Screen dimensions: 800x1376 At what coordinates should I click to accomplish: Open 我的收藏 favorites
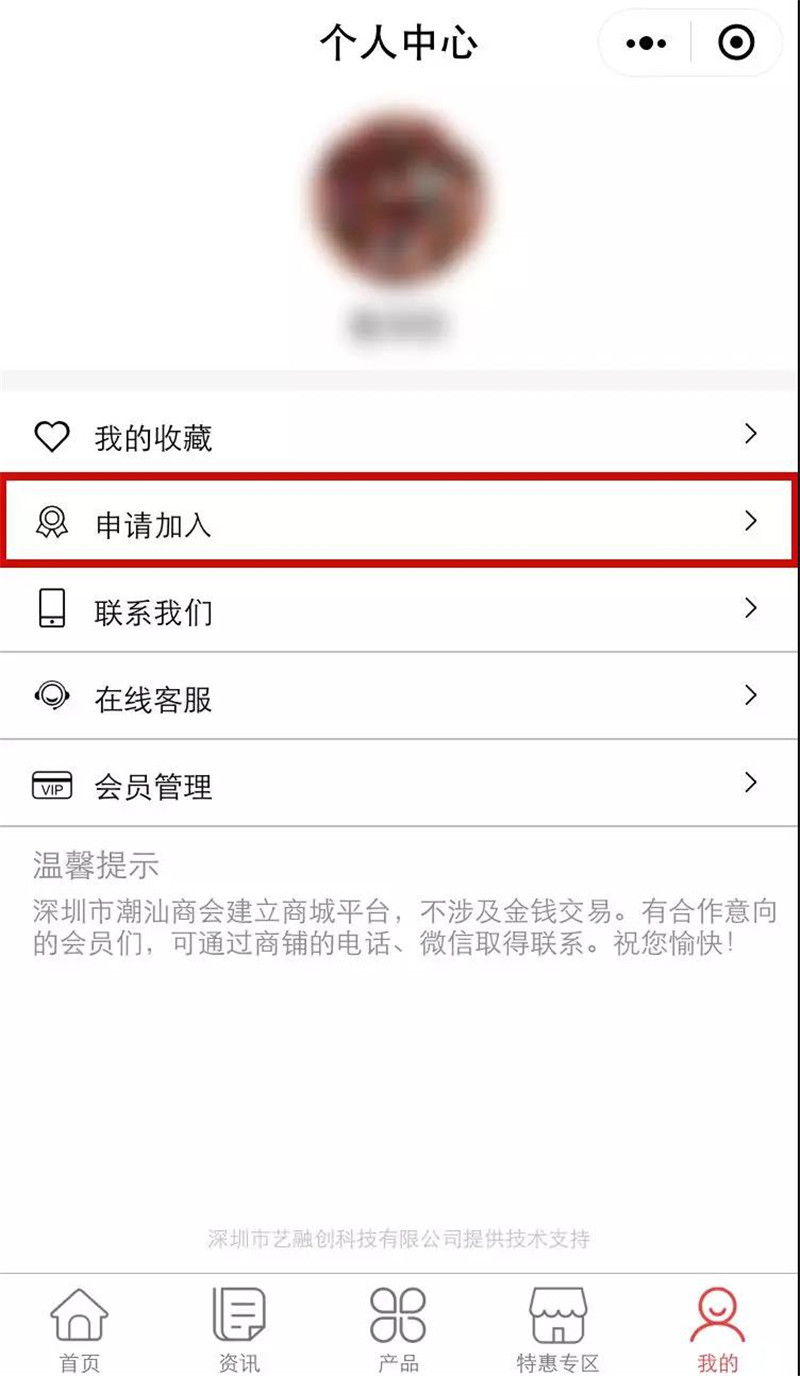coord(400,436)
